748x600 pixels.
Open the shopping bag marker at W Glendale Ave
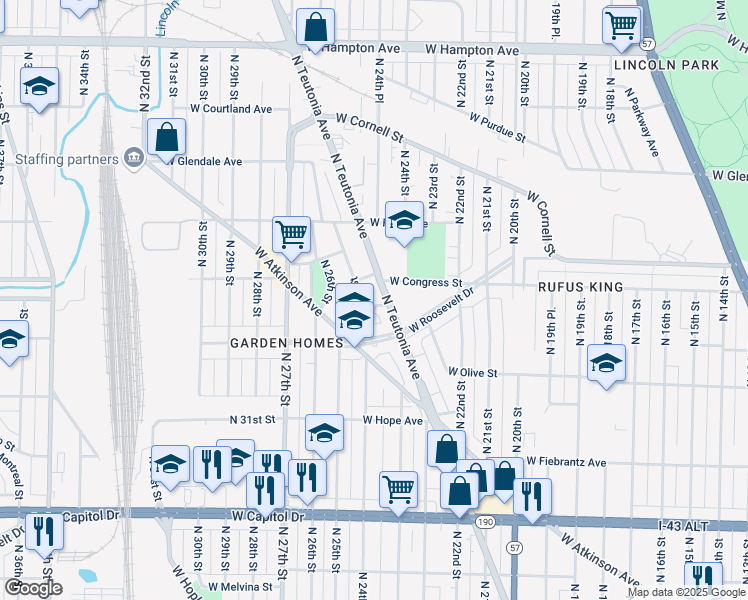pyautogui.click(x=166, y=138)
